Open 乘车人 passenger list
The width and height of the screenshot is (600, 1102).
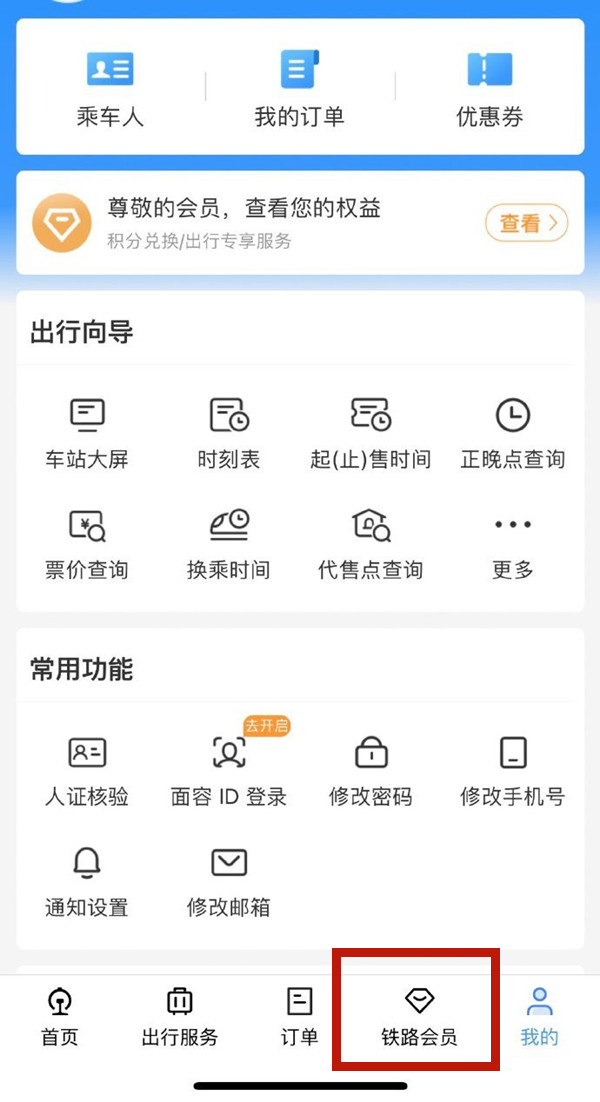[110, 88]
